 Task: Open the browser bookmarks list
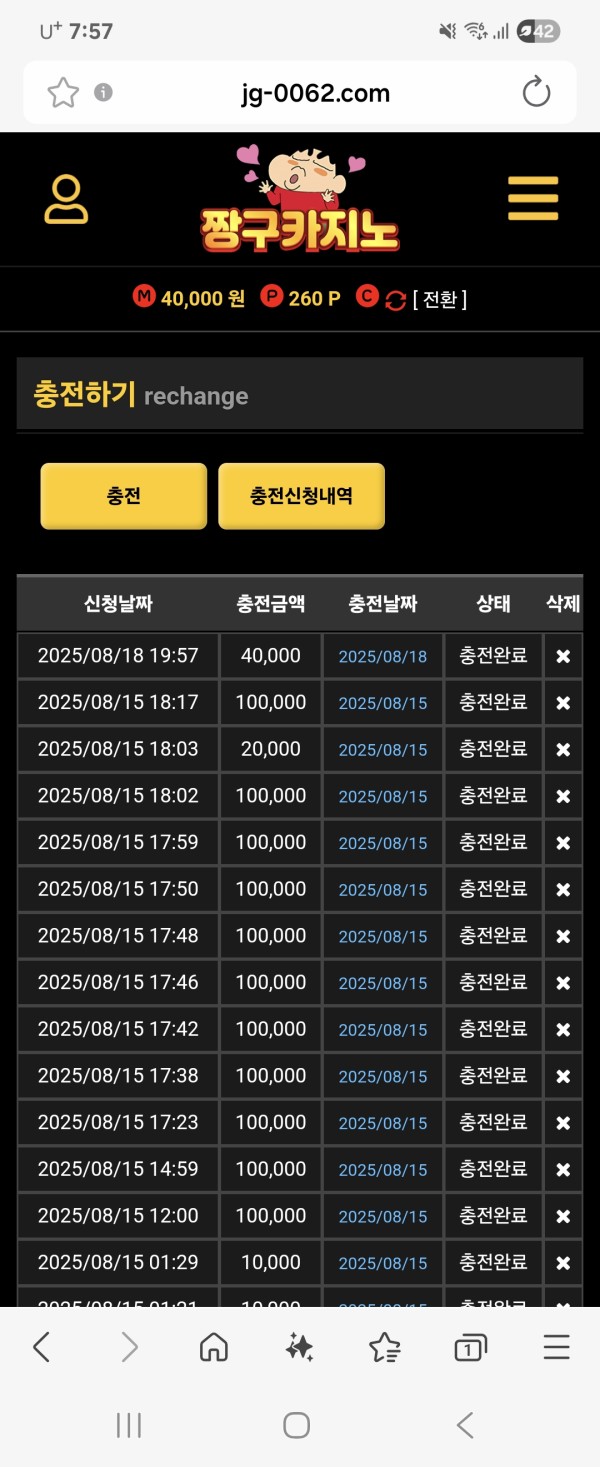(384, 1347)
